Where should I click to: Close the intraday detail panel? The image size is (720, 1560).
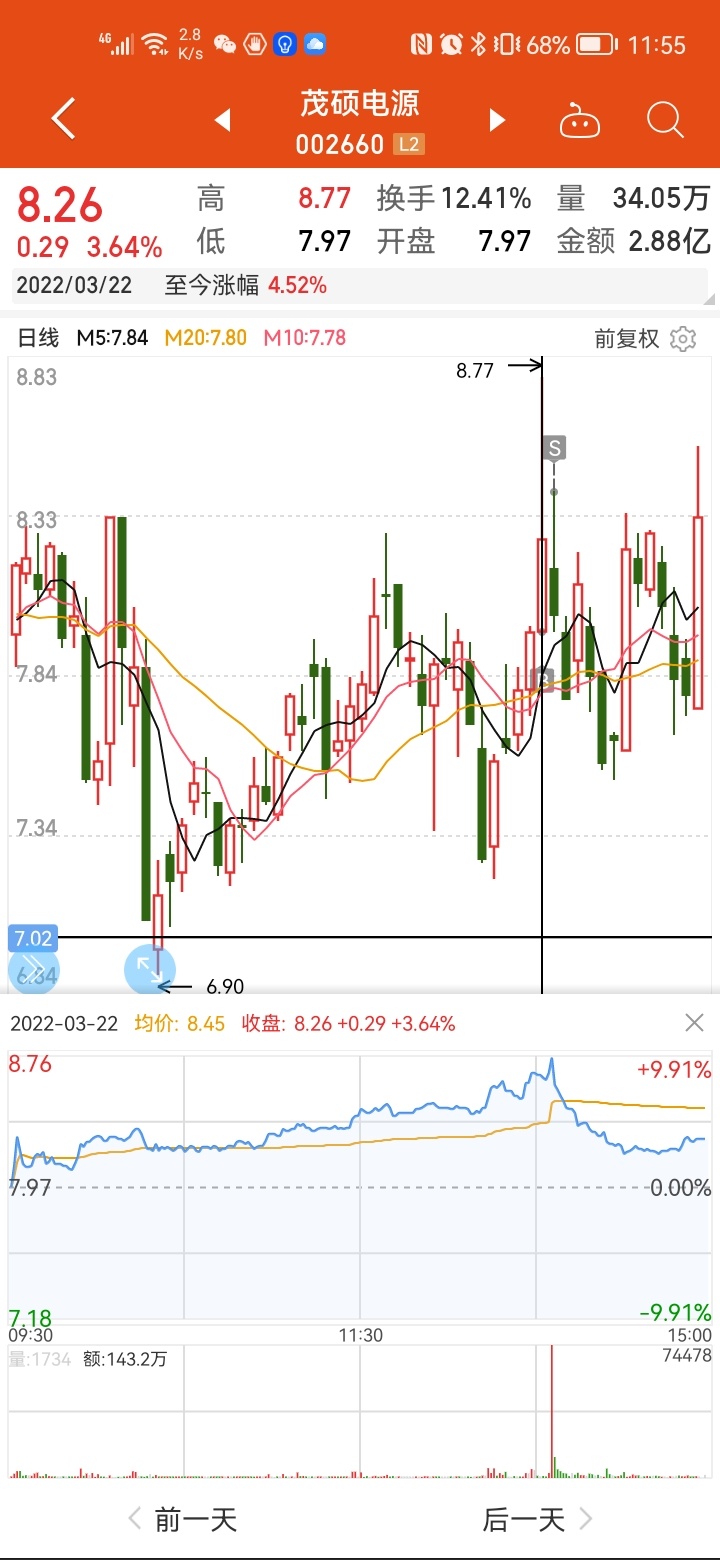(694, 1022)
